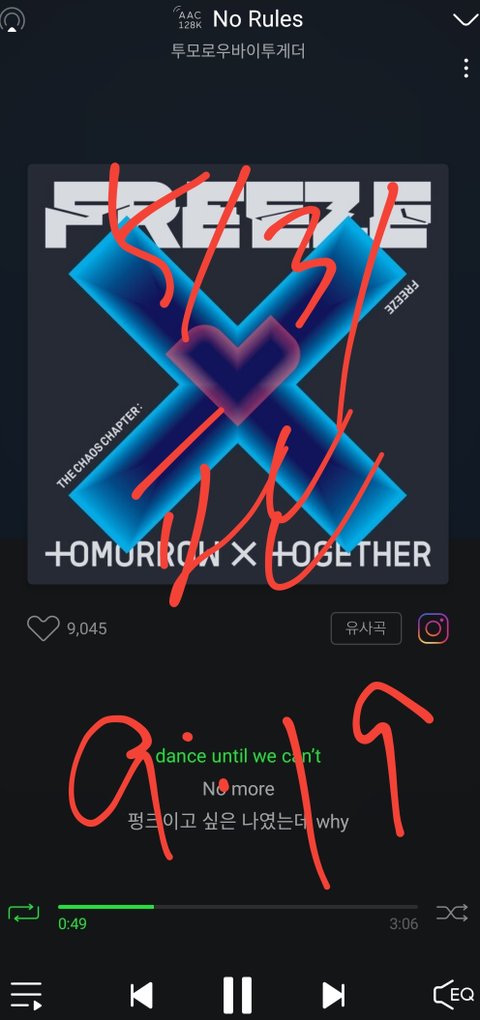Tap the green playback progress bar

(x=237, y=907)
